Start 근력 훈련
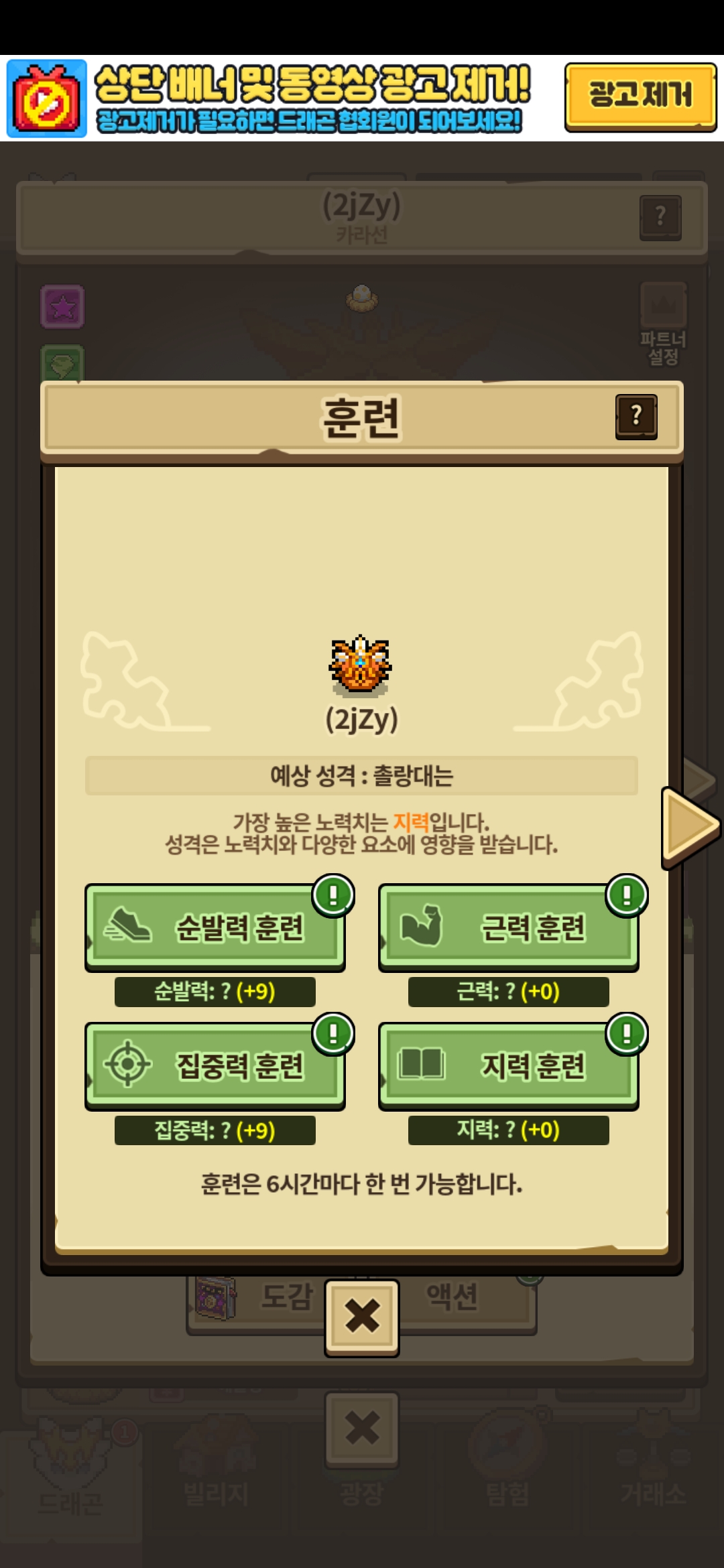Screen dimensions: 724x1568 point(509,927)
